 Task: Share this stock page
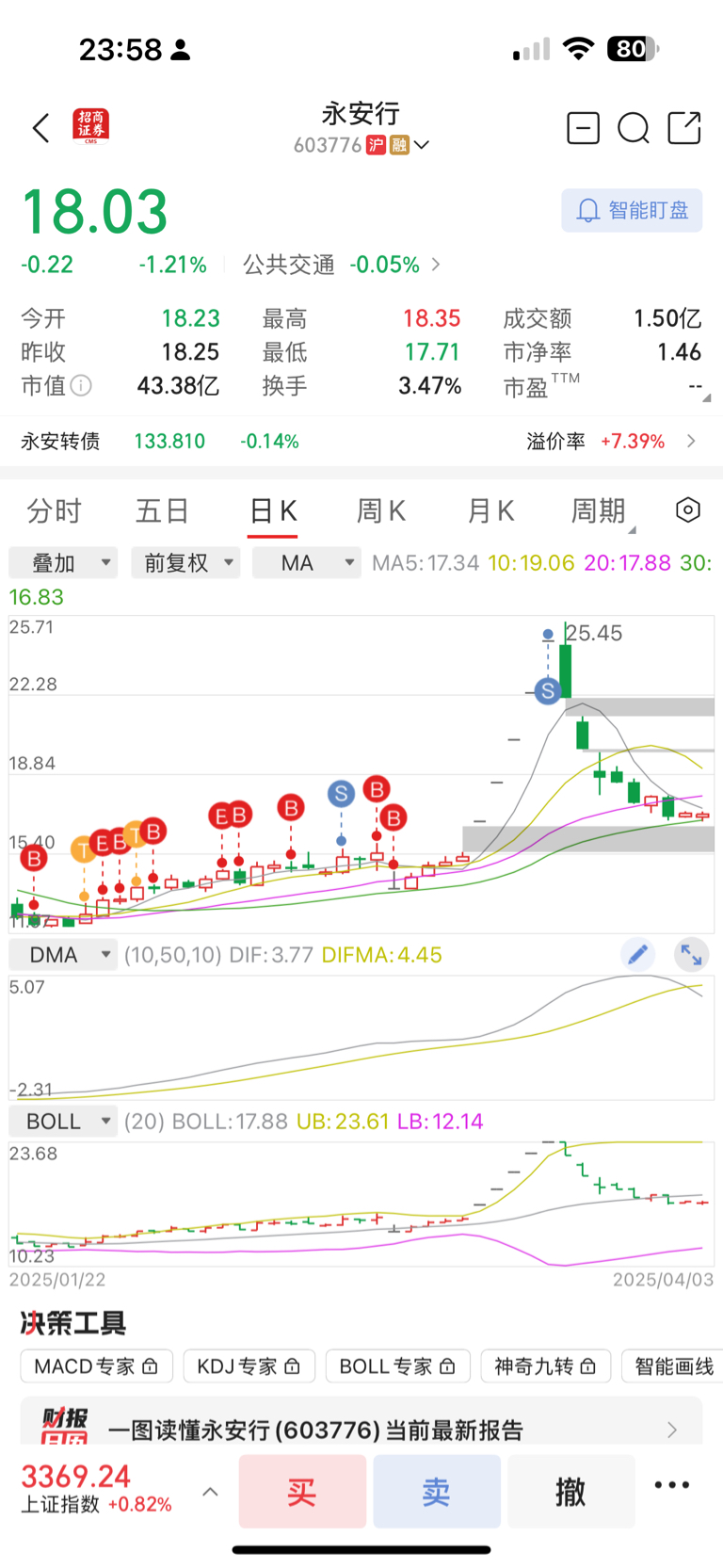click(684, 127)
